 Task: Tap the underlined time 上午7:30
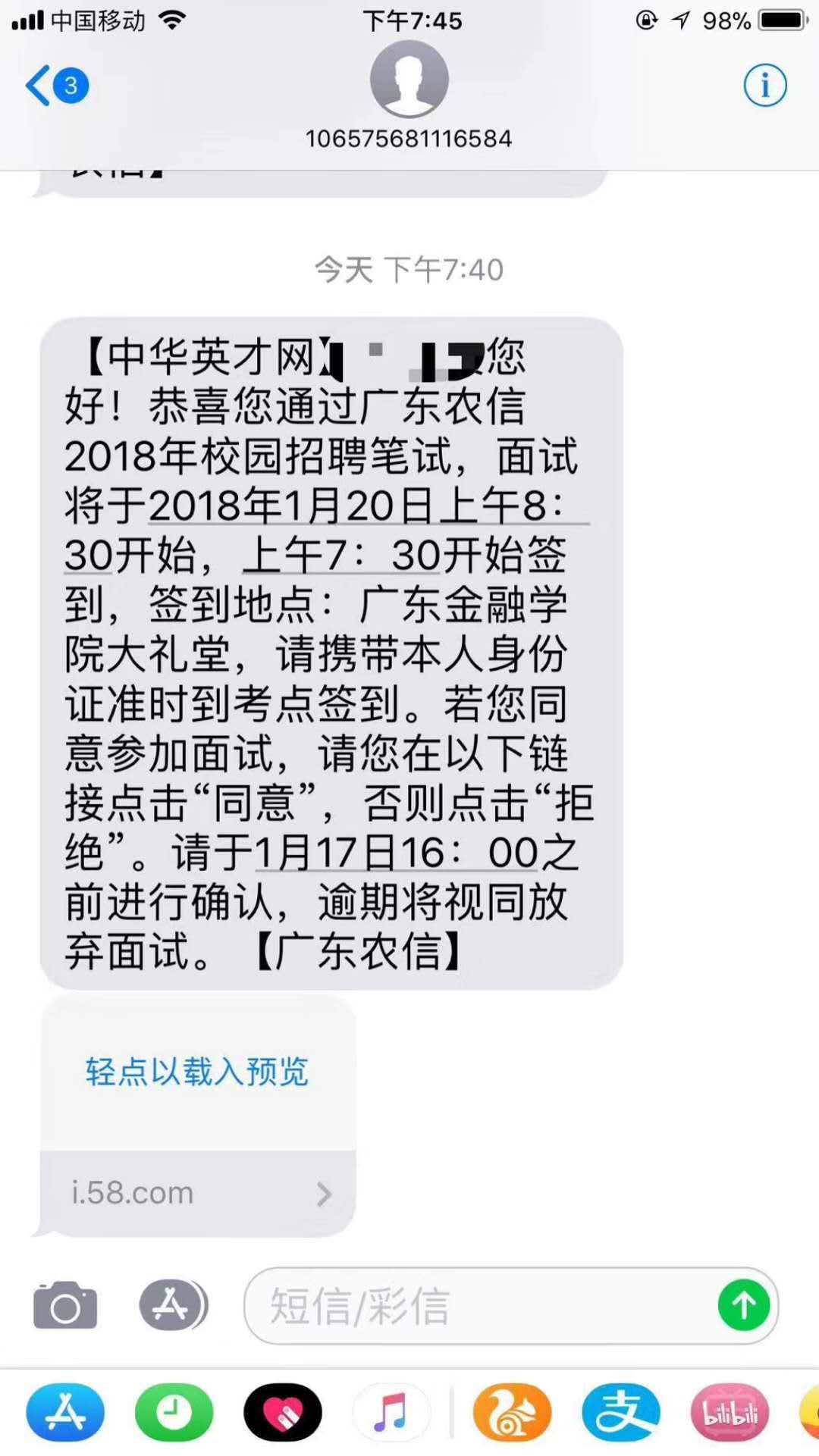[403, 556]
